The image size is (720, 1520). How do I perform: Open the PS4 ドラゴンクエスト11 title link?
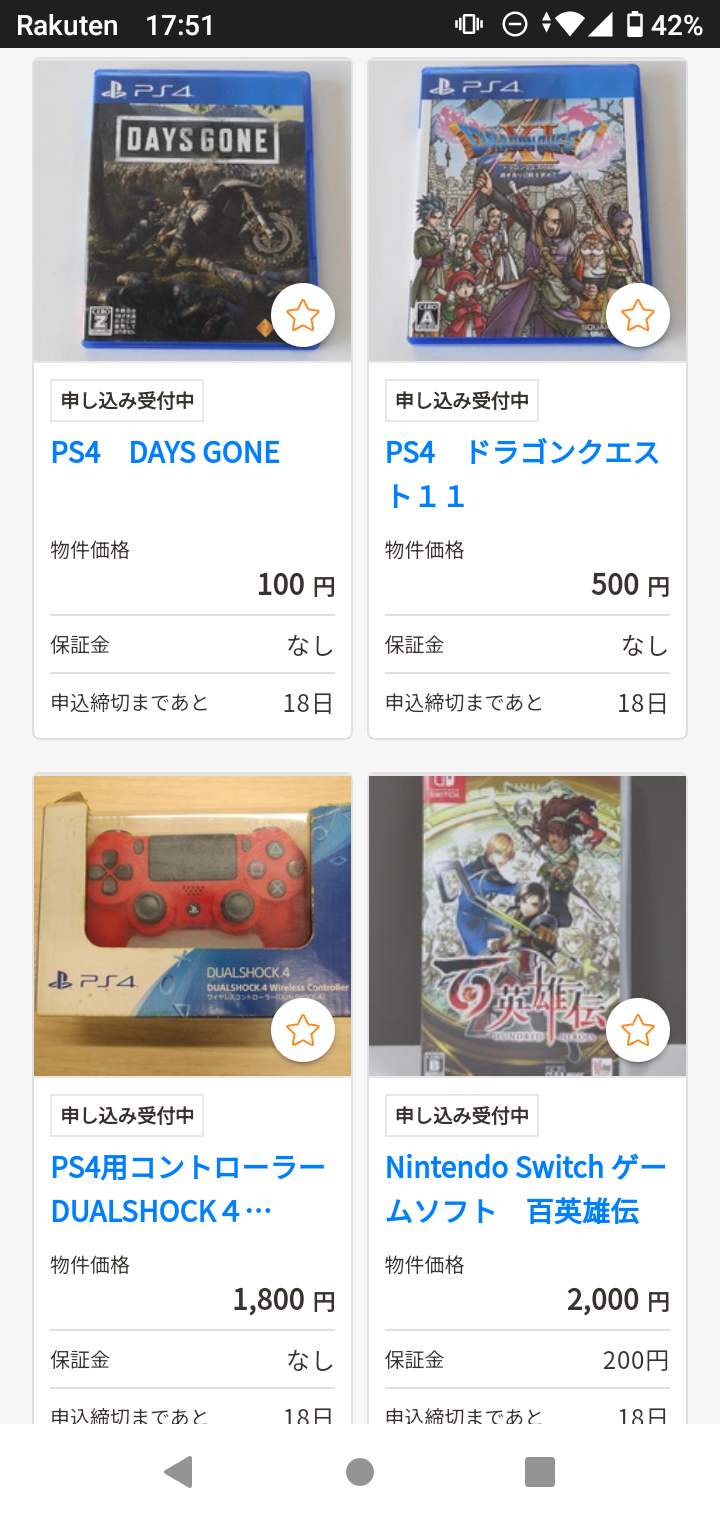click(524, 474)
